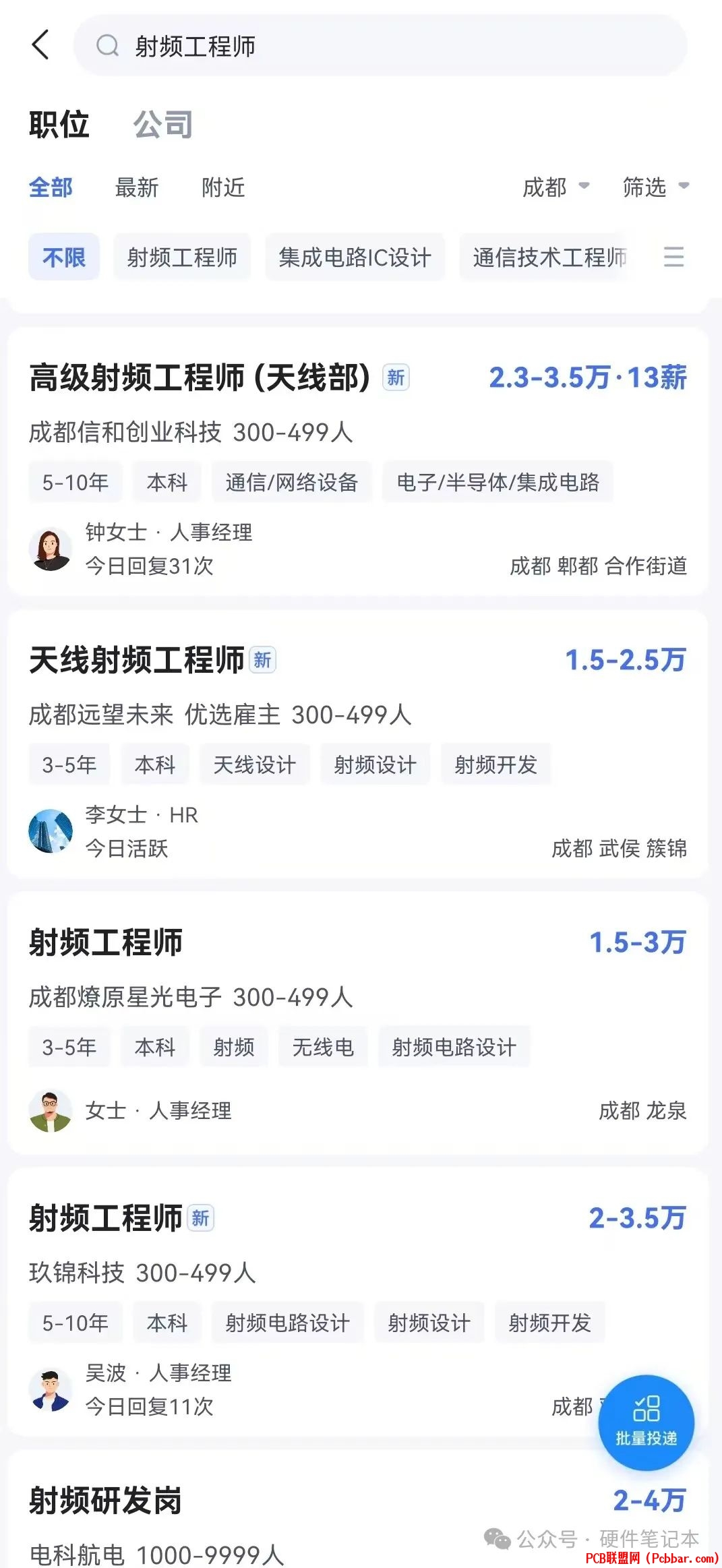
Task: Open the 成都 city dropdown
Action: click(555, 187)
